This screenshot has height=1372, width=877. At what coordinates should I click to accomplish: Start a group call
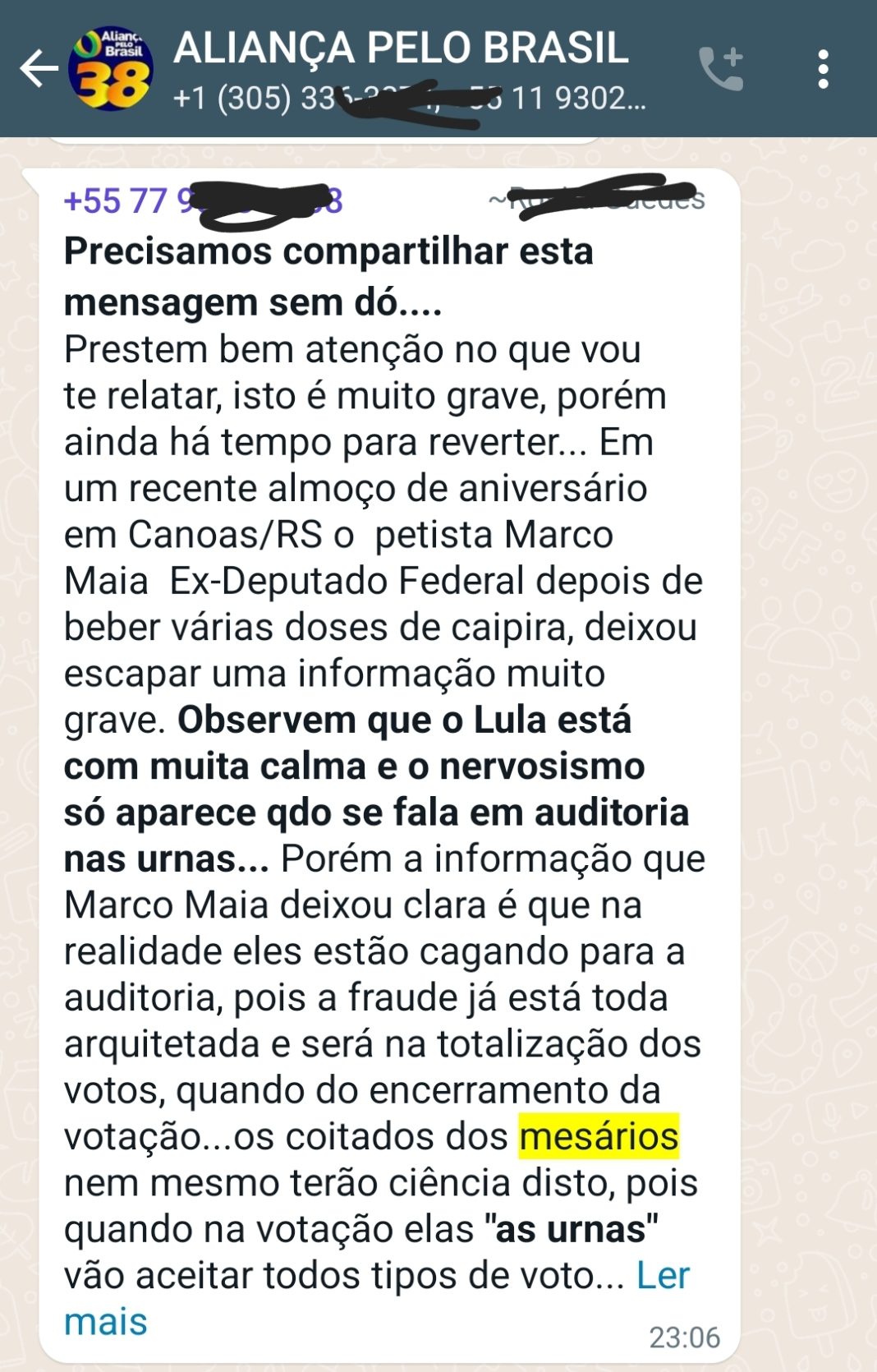(721, 69)
